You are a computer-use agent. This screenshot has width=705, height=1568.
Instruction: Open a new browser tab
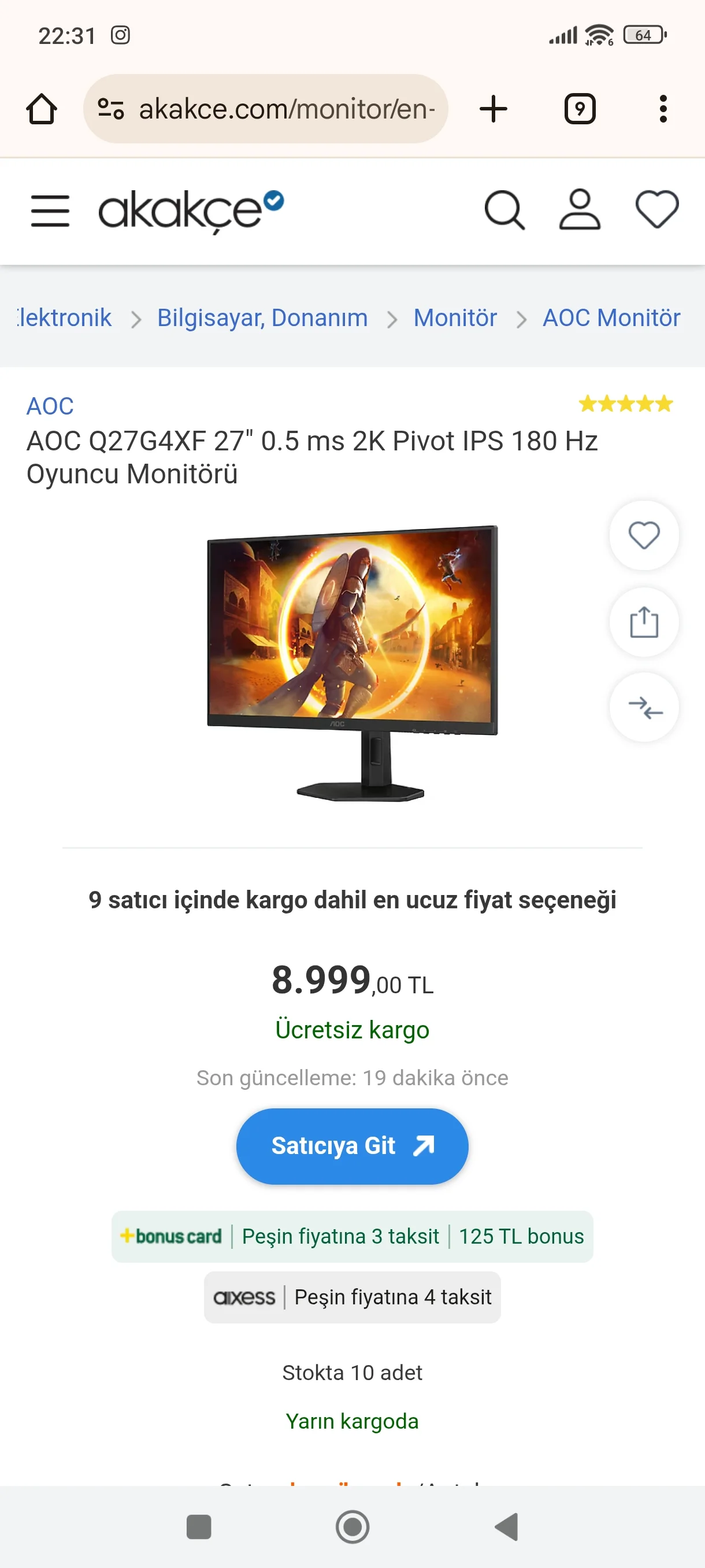(x=493, y=110)
